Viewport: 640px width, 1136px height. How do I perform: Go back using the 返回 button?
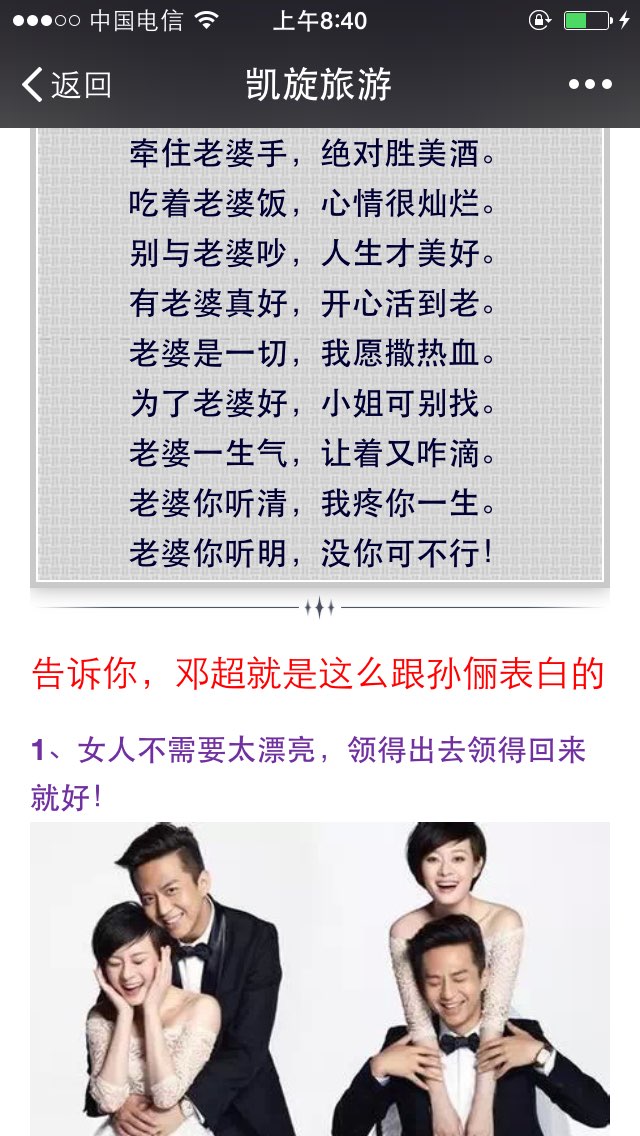67,85
